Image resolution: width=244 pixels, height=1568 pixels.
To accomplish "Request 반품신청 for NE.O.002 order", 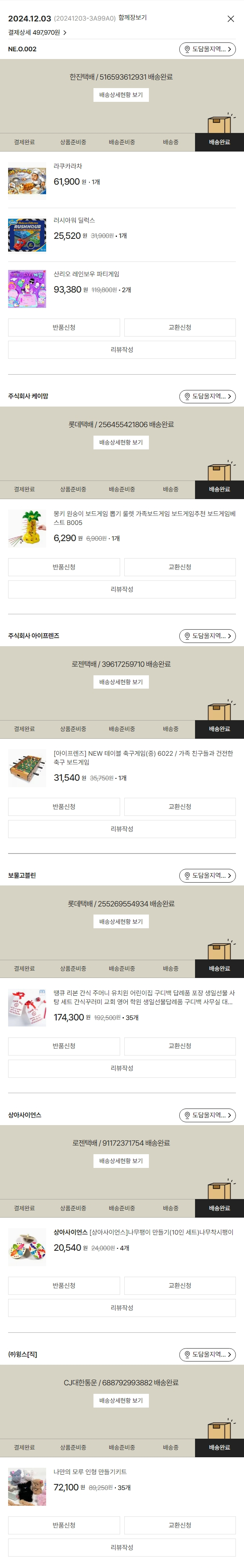I will tap(64, 327).
